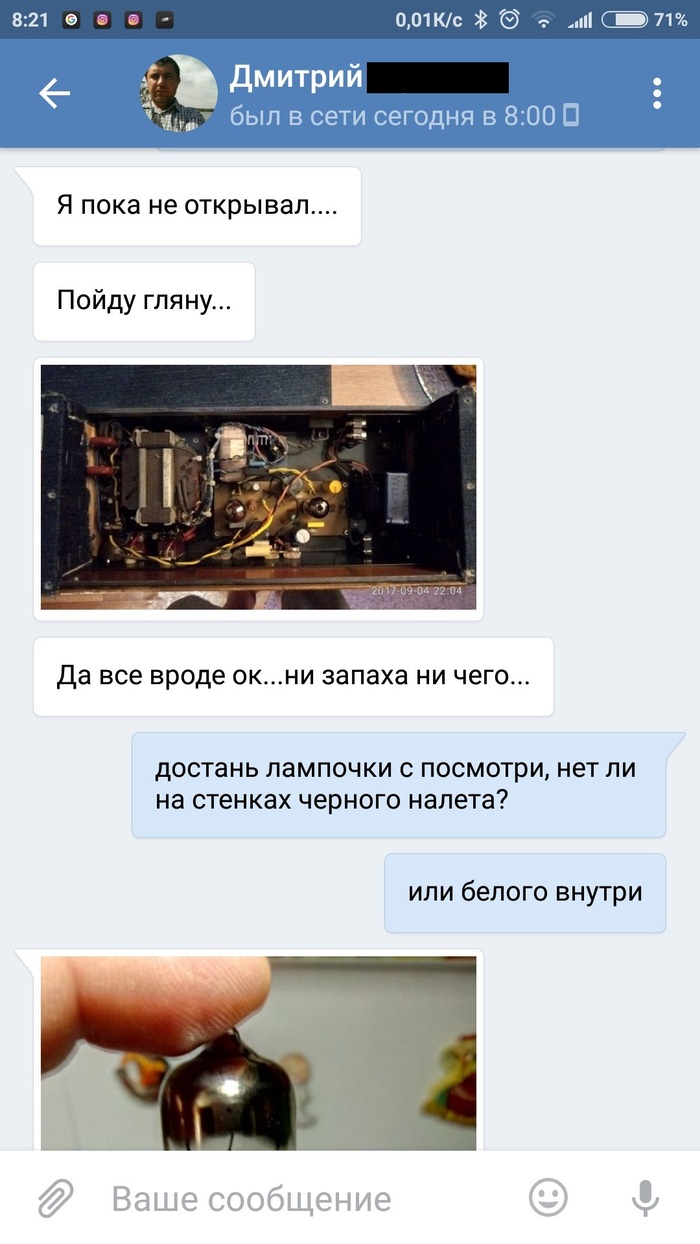Open Дмитрий's profile avatar
The image size is (700, 1244).
[x=178, y=94]
